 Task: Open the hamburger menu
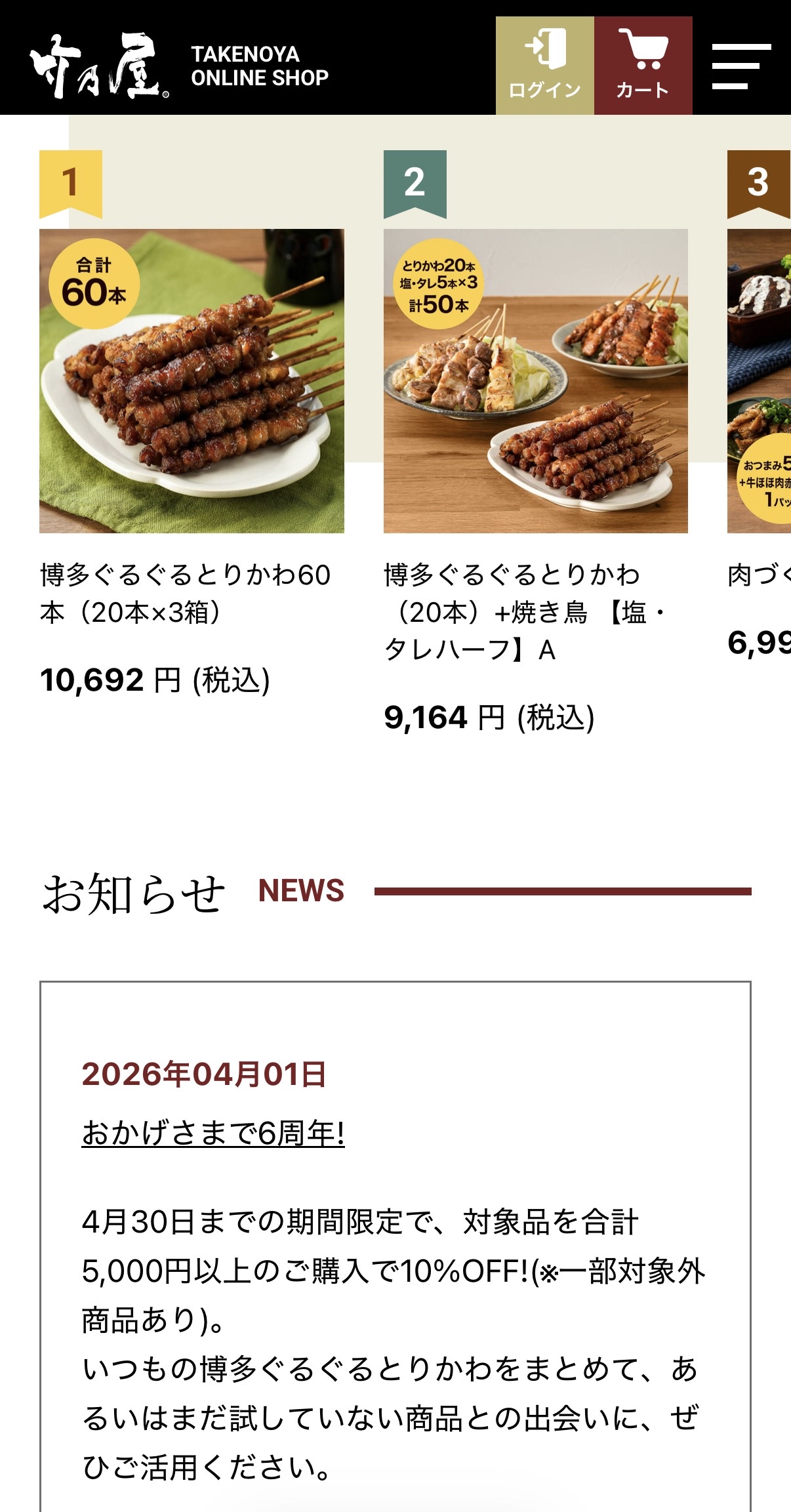[x=741, y=66]
